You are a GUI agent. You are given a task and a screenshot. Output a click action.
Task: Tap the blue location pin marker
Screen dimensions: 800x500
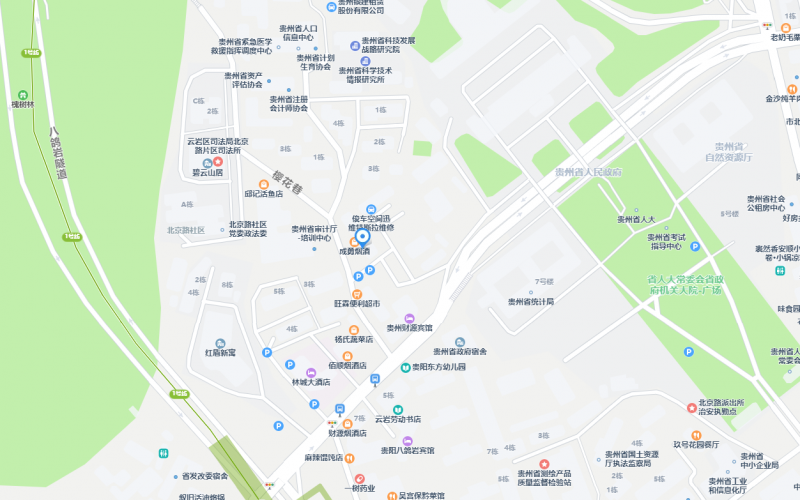pyautogui.click(x=364, y=239)
